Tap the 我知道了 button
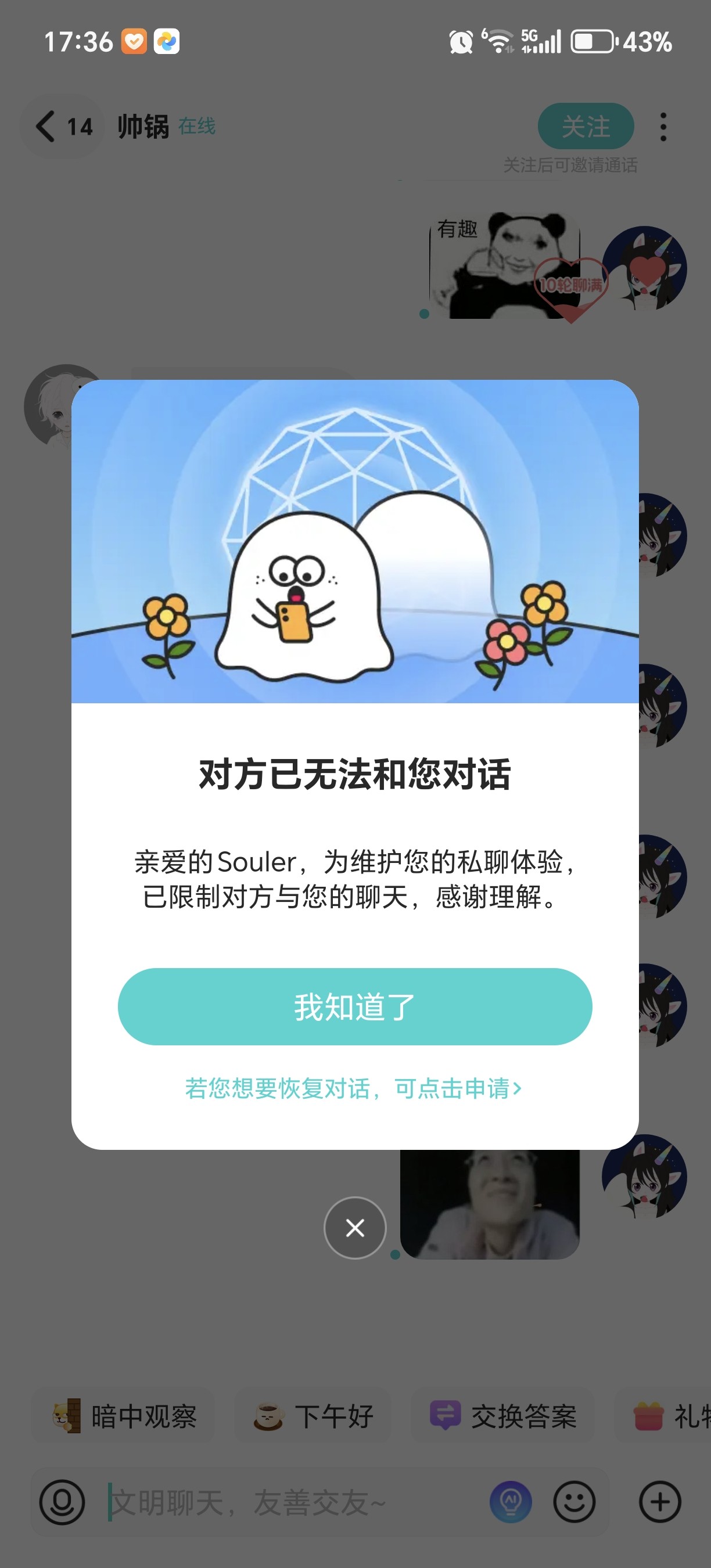Viewport: 711px width, 1568px height. tap(355, 1007)
